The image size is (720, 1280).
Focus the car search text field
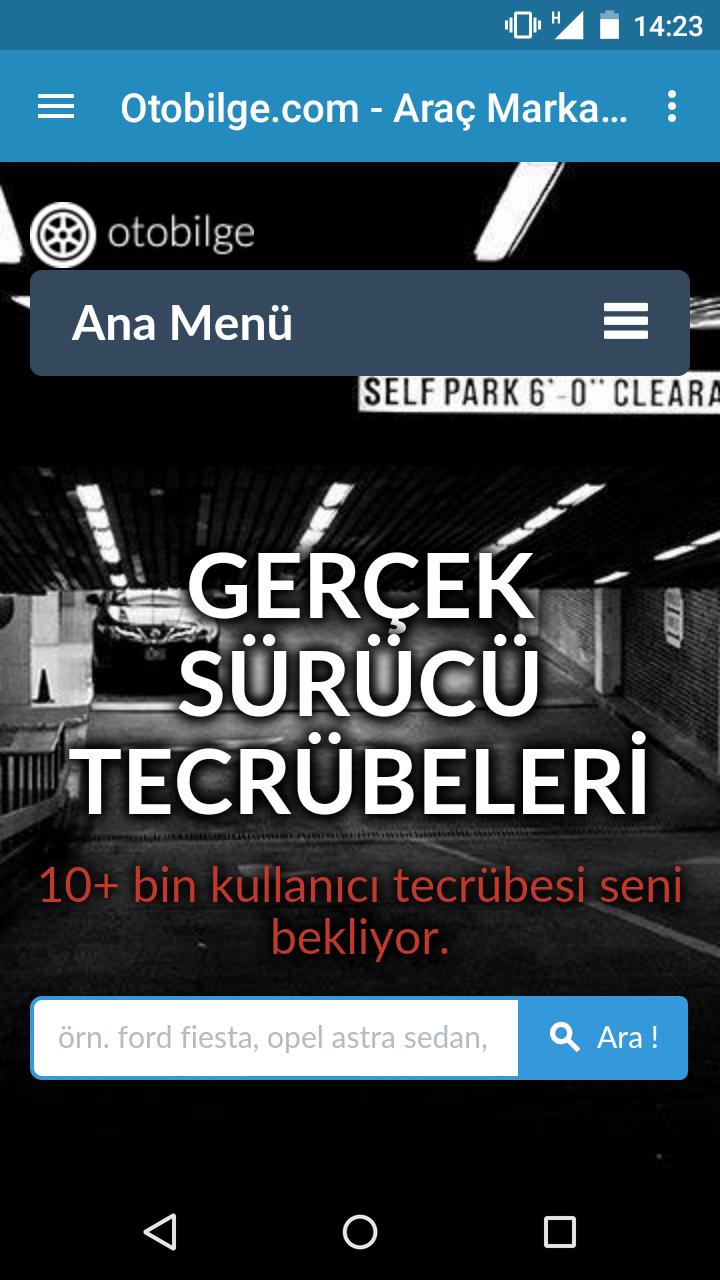(275, 1038)
